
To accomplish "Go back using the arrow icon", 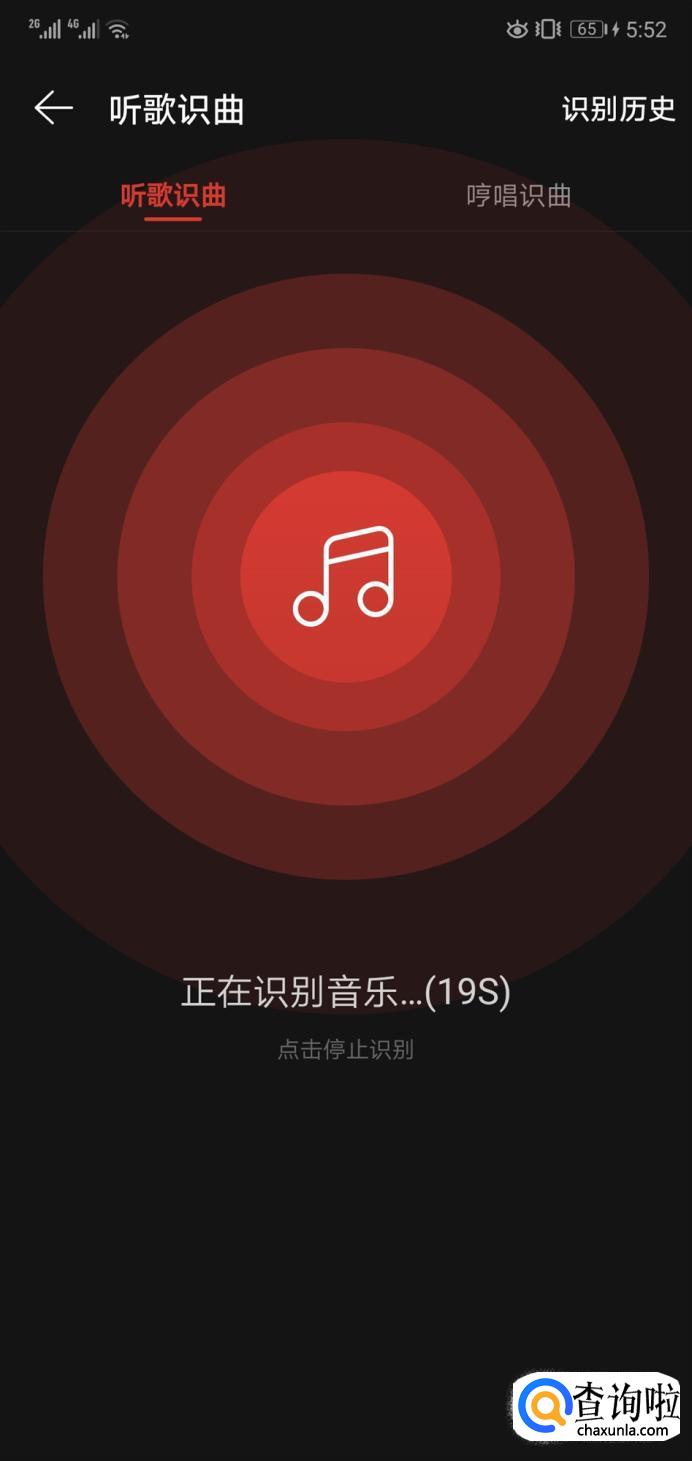I will coord(54,108).
